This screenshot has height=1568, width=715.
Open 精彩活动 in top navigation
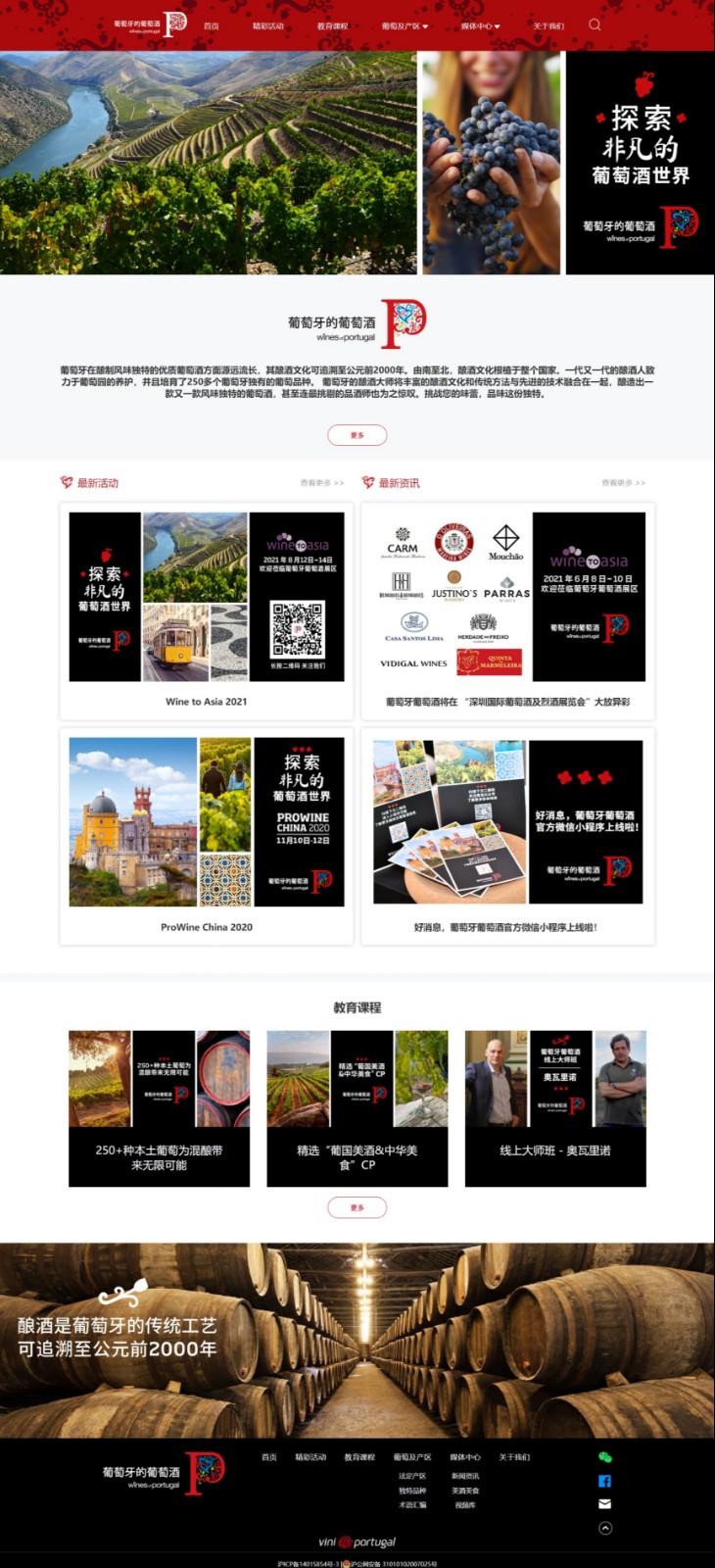[x=267, y=26]
